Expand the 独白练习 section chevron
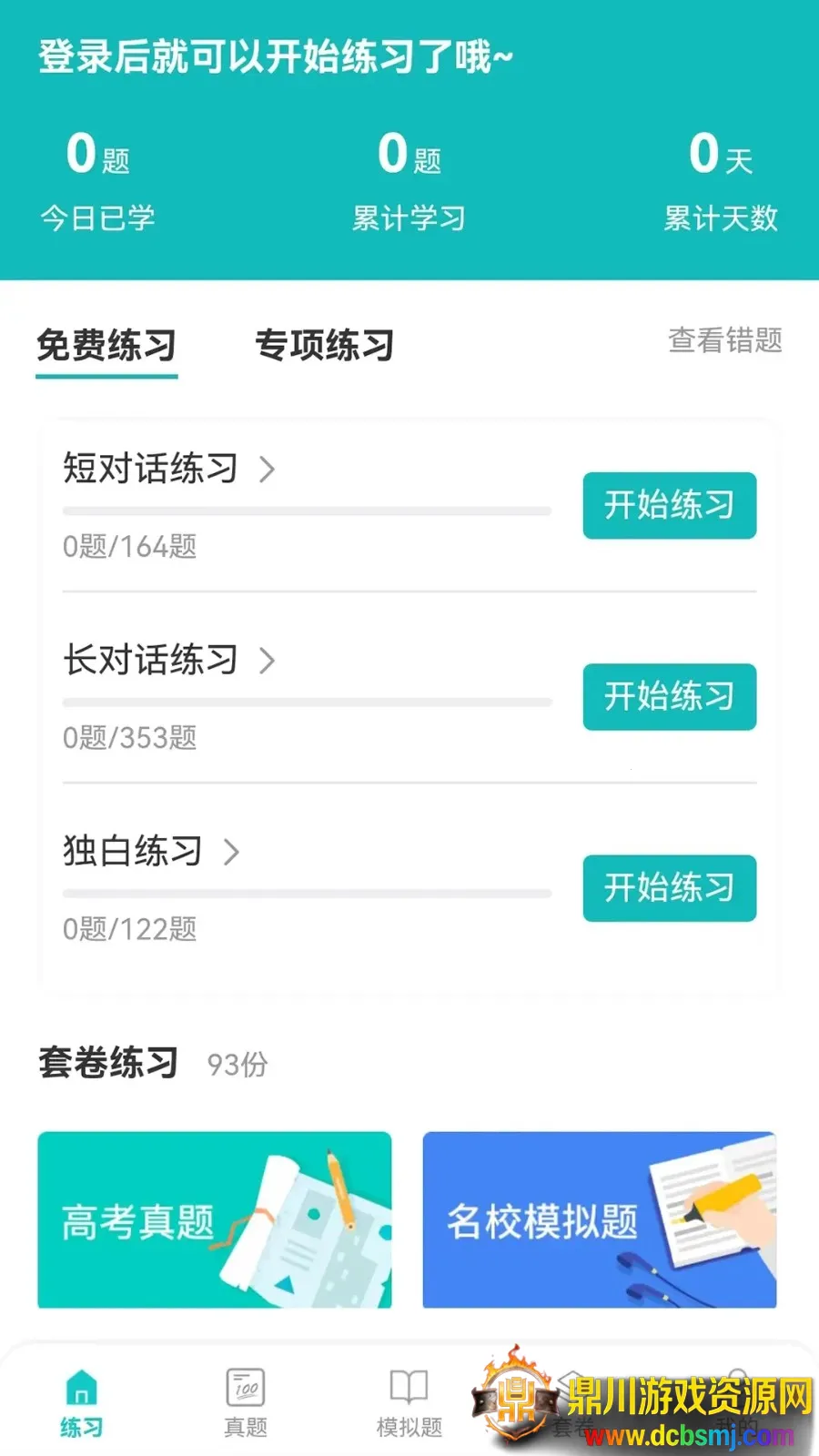Image resolution: width=819 pixels, height=1456 pixels. (x=232, y=852)
